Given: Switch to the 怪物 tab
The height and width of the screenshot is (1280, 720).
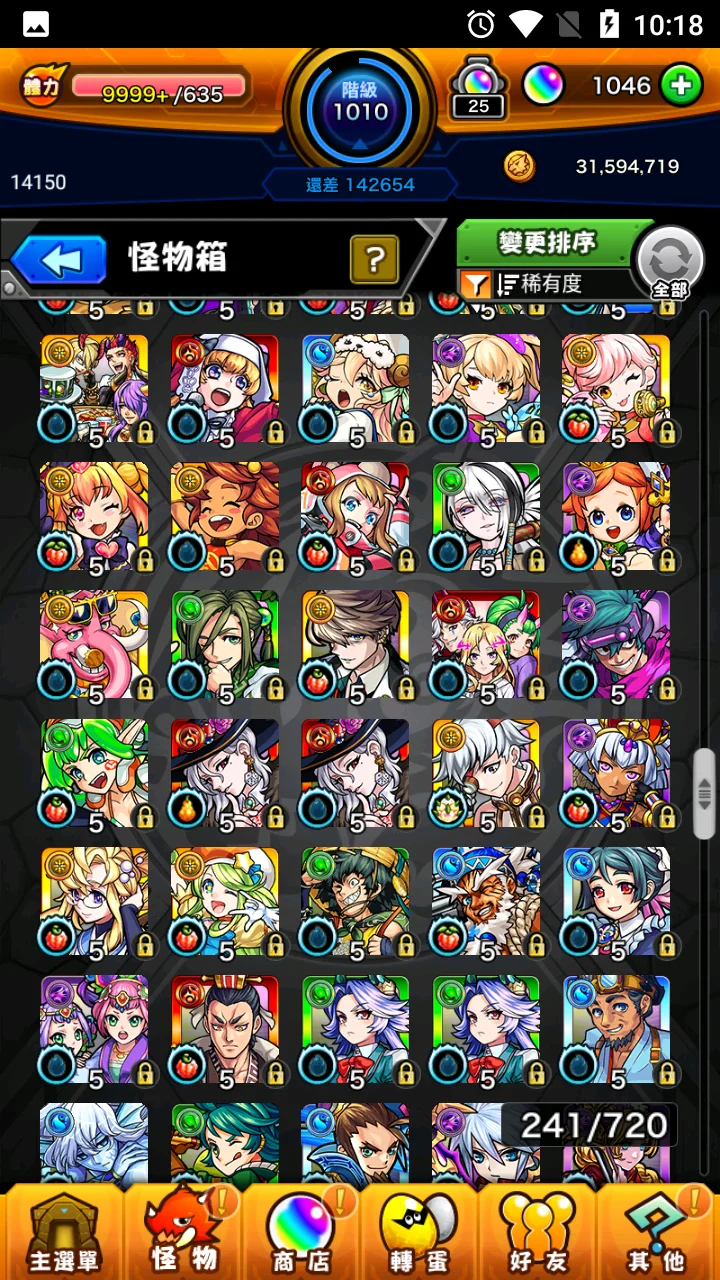Looking at the screenshot, I should coord(183,1232).
